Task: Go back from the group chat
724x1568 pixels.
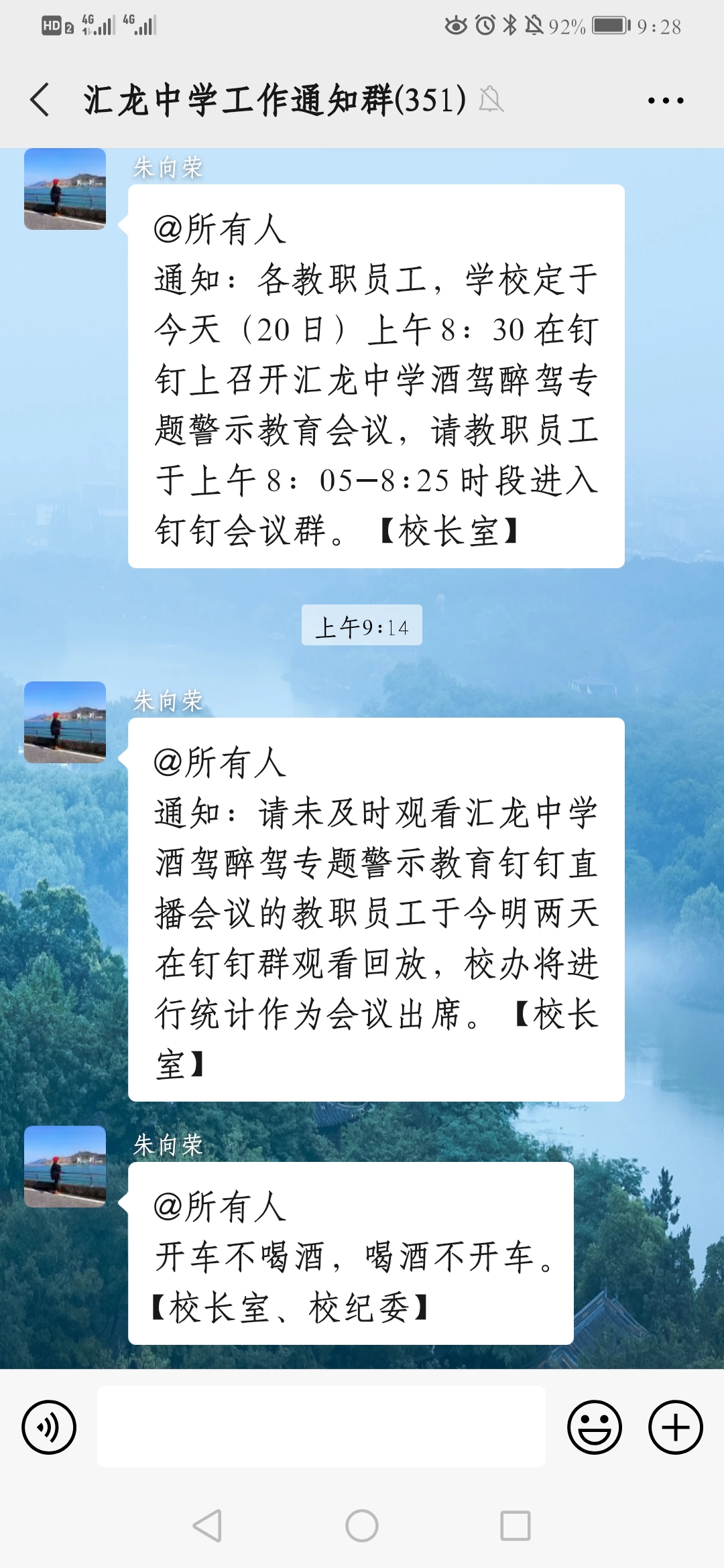Action: (40, 100)
